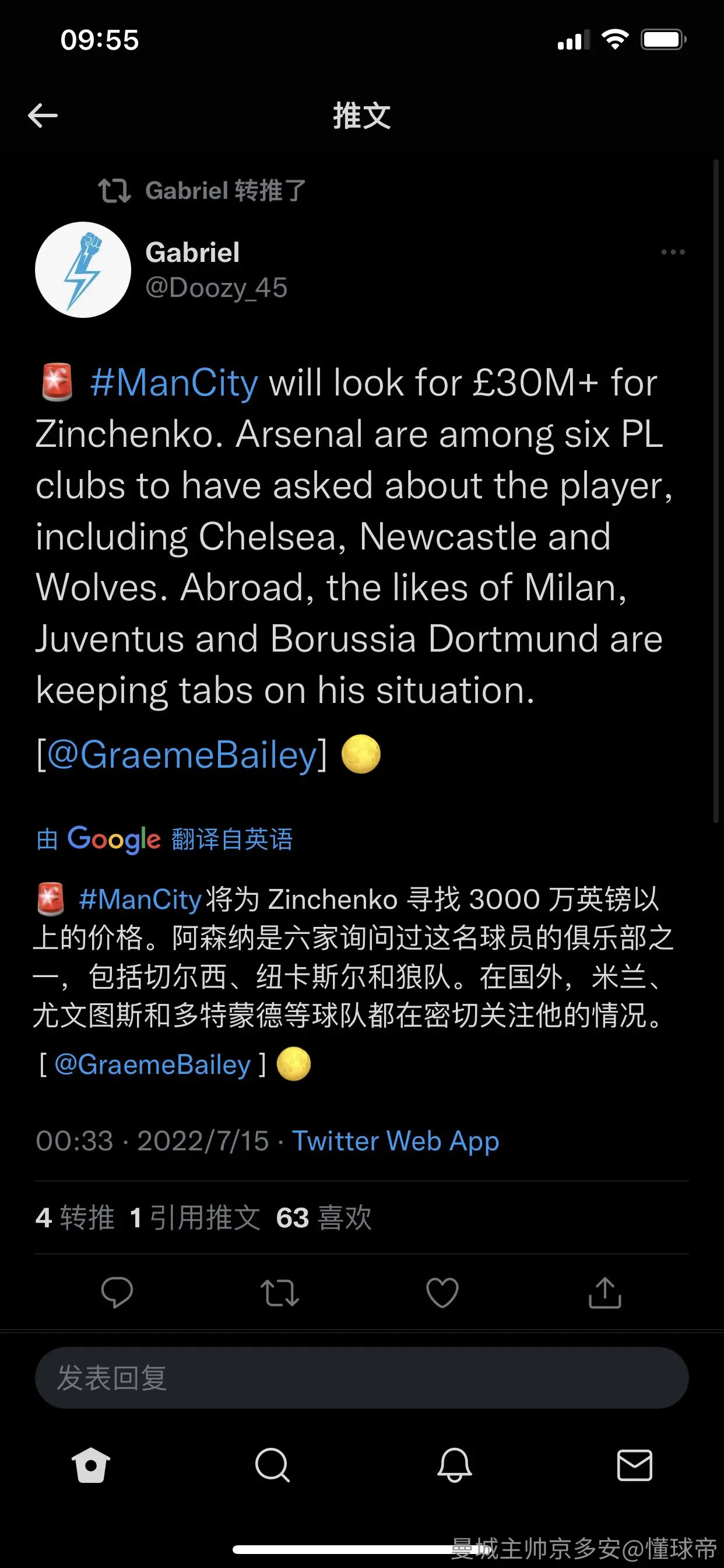This screenshot has width=724, height=1568.
Task: Open Gabriel's profile picture
Action: tap(83, 269)
